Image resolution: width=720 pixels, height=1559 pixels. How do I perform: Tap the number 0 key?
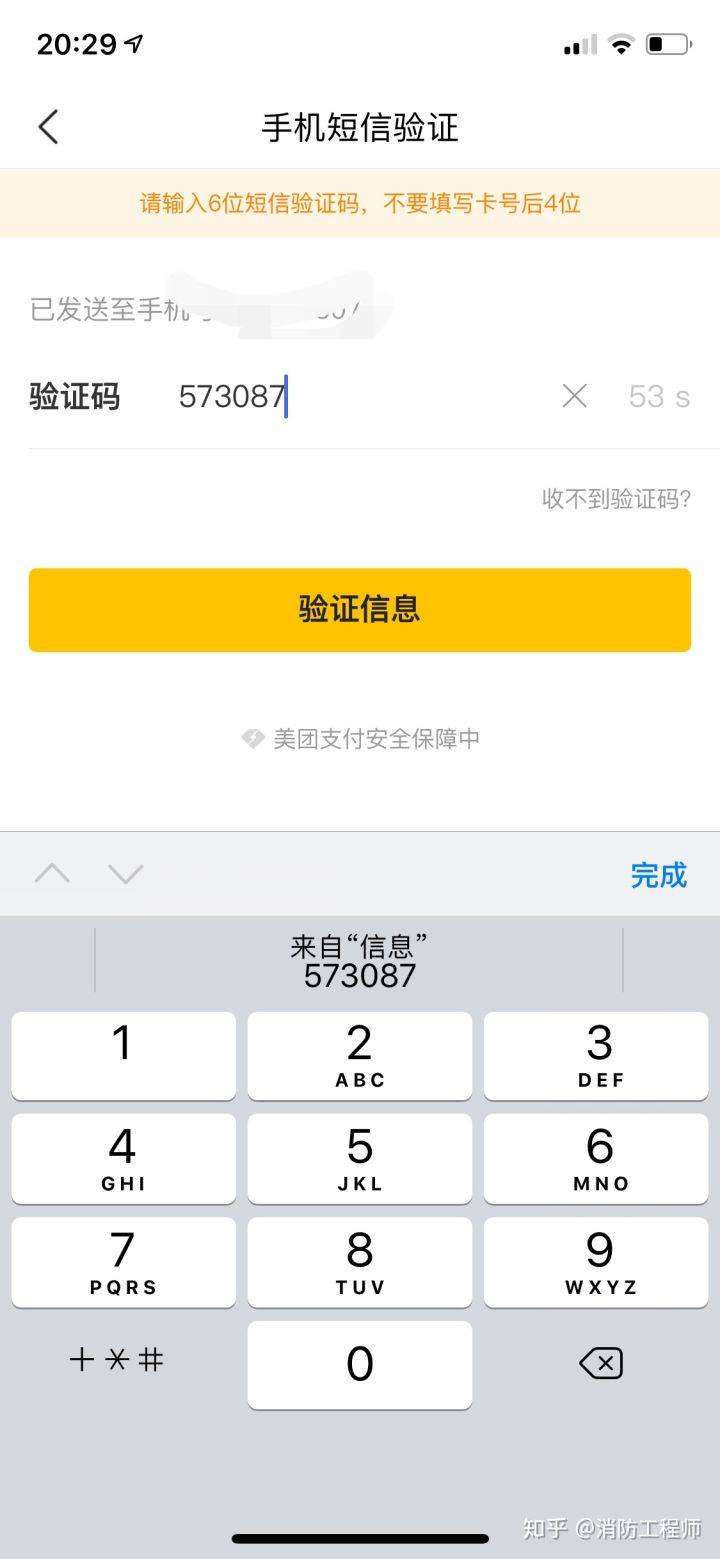click(359, 1364)
